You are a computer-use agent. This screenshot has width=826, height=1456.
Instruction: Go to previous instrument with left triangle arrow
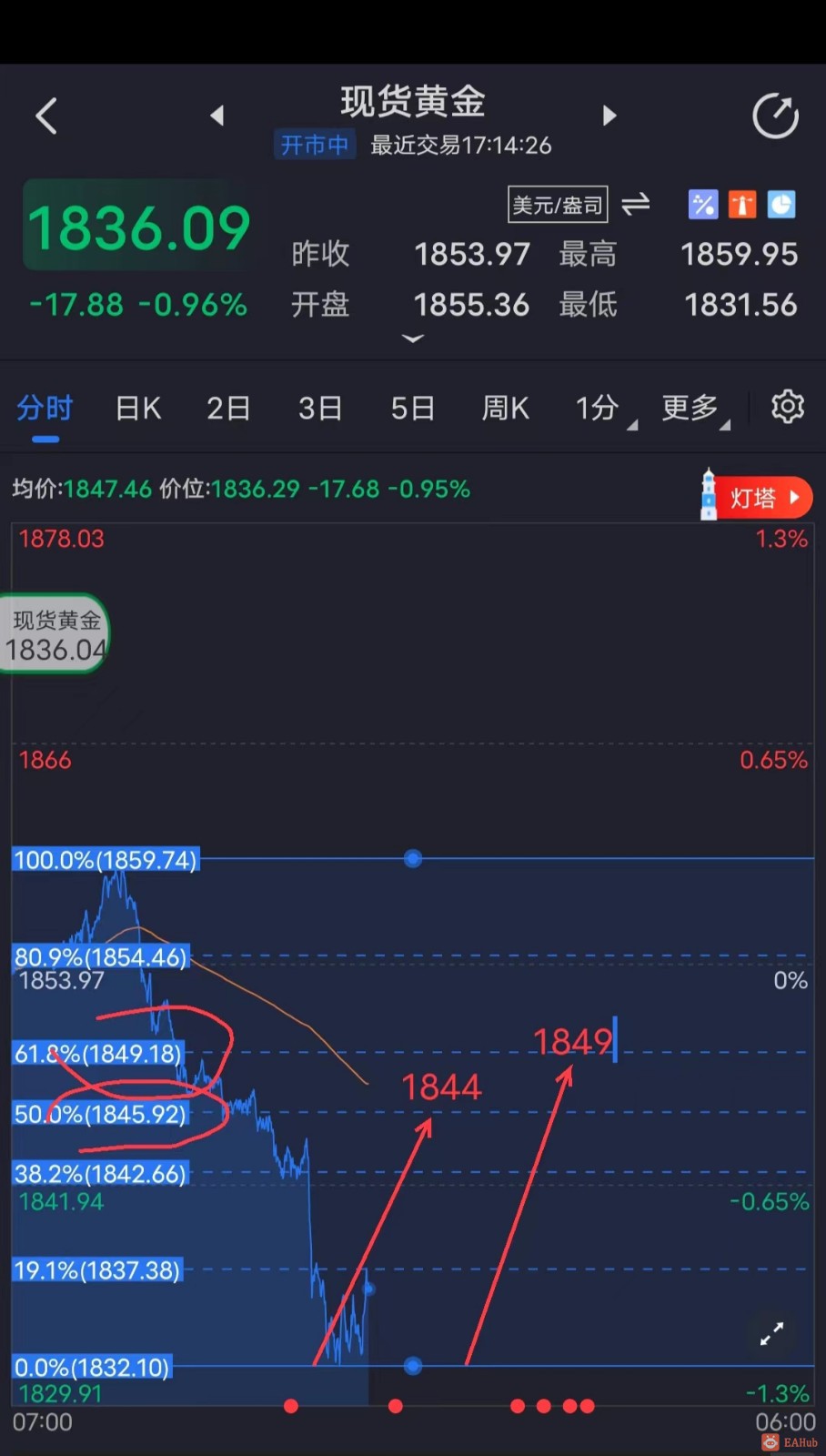pyautogui.click(x=217, y=116)
